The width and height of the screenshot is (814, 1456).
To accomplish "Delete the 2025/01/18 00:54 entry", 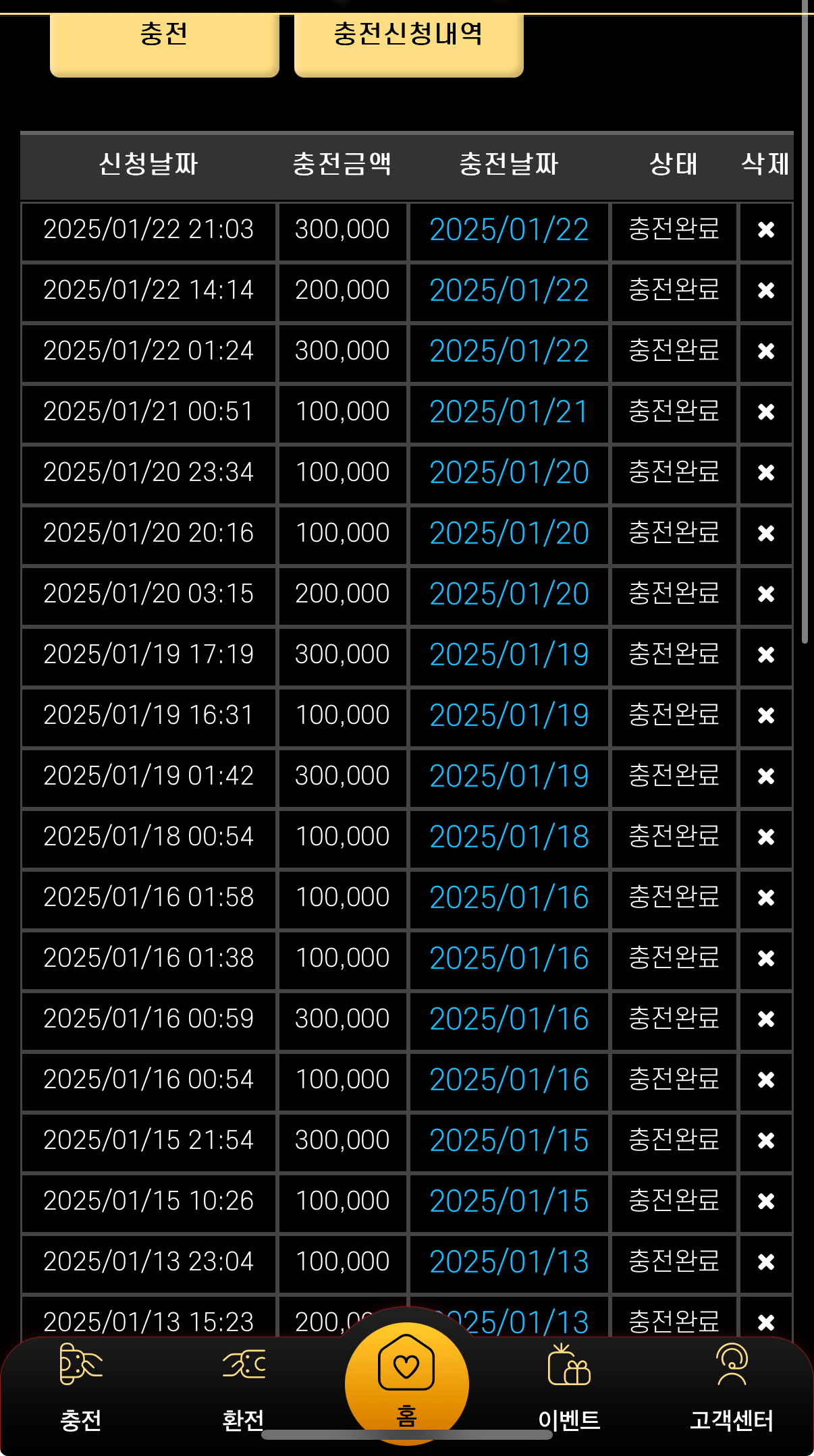I will pyautogui.click(x=766, y=838).
